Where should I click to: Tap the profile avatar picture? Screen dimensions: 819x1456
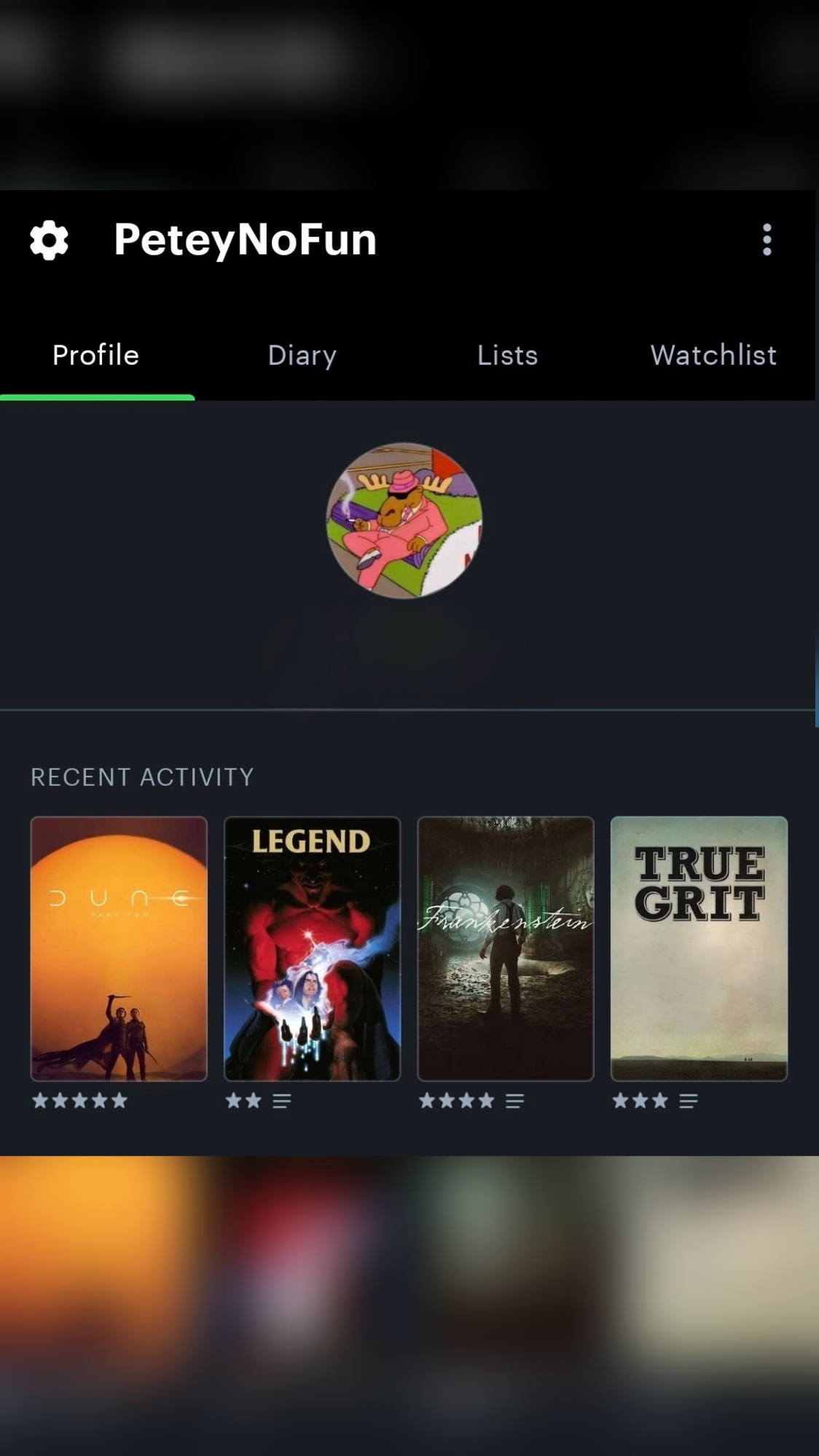(404, 521)
